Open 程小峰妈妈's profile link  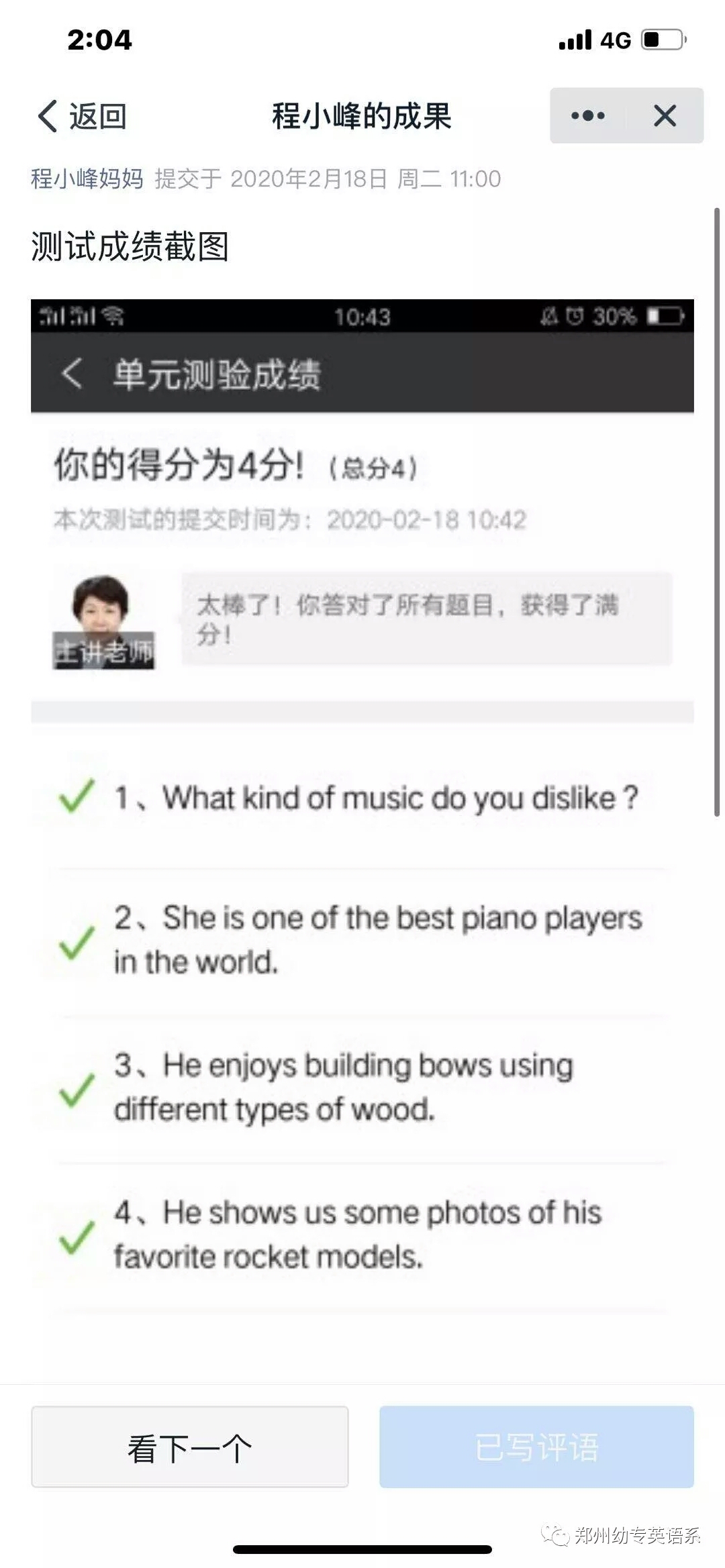point(87,179)
